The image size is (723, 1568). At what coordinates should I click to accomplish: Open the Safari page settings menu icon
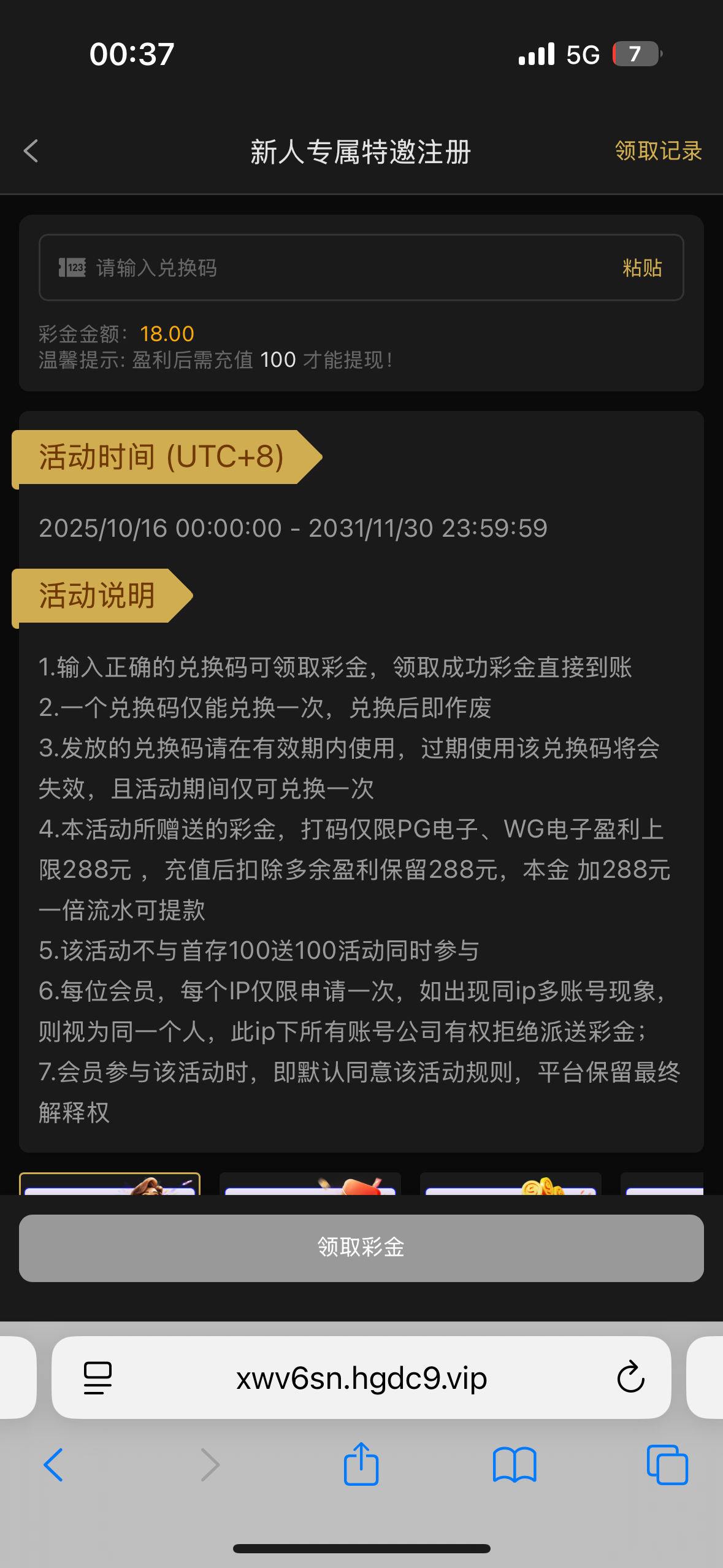(x=98, y=1378)
